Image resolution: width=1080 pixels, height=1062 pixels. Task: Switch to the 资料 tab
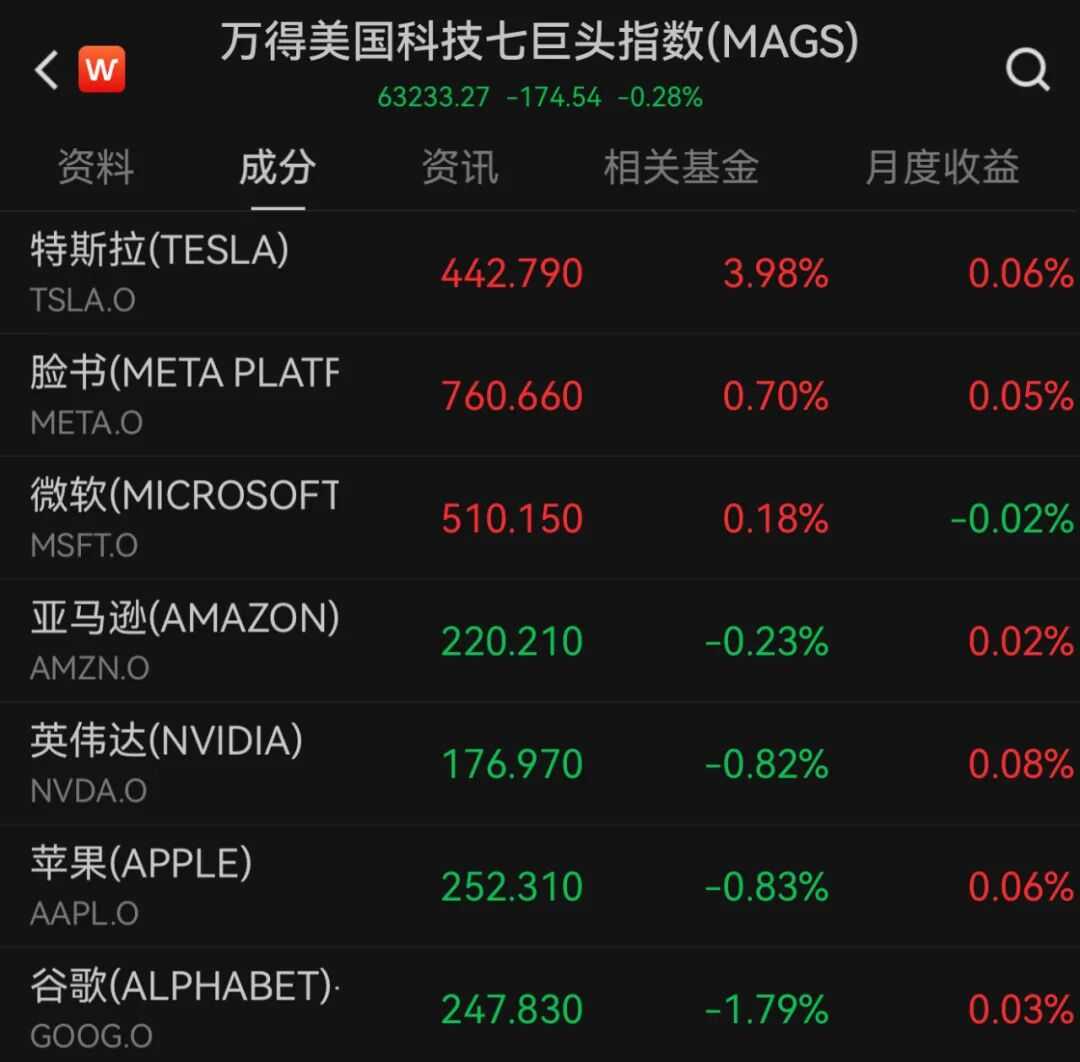(95, 167)
